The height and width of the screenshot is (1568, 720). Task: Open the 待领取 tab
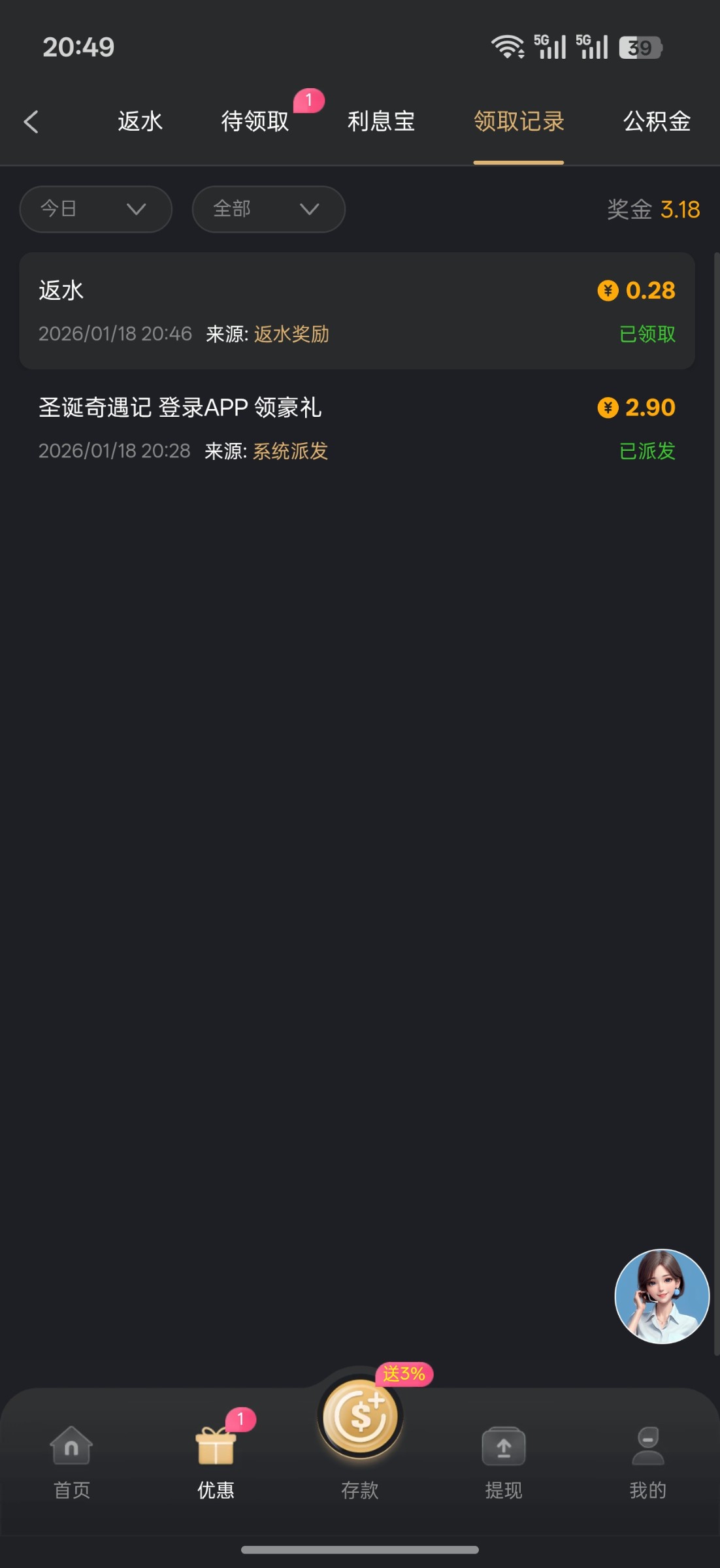pos(255,122)
